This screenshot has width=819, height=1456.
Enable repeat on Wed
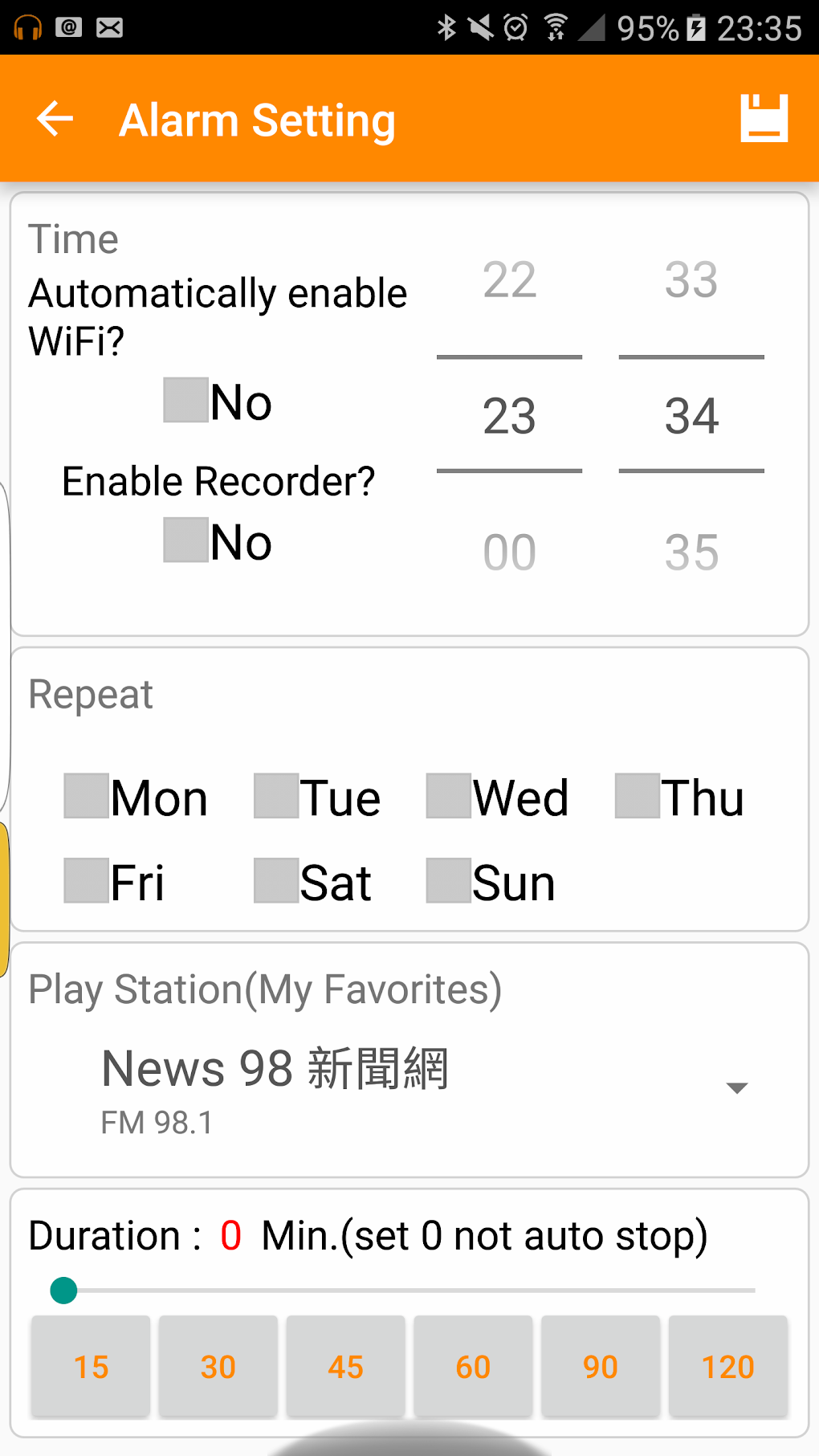[x=449, y=796]
